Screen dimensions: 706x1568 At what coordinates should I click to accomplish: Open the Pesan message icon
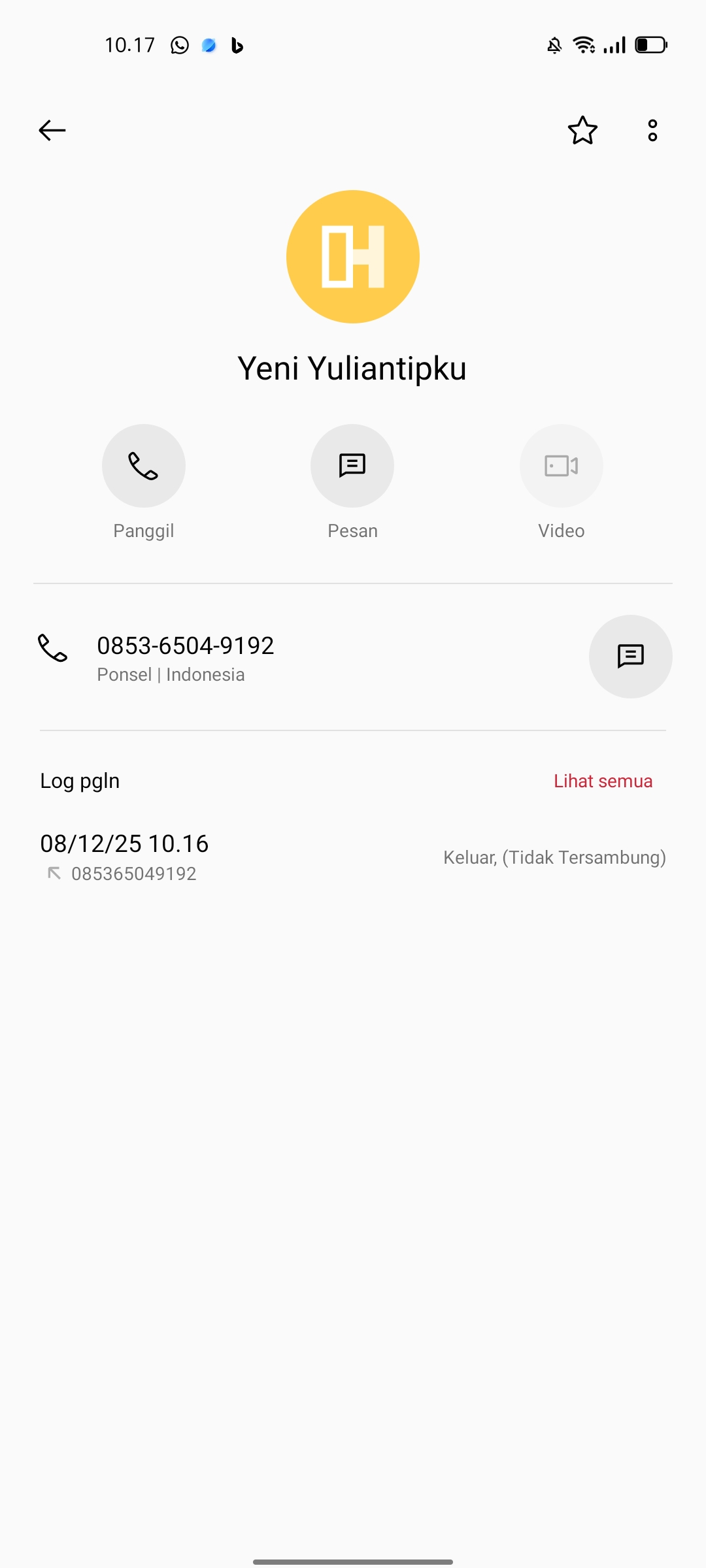click(352, 465)
